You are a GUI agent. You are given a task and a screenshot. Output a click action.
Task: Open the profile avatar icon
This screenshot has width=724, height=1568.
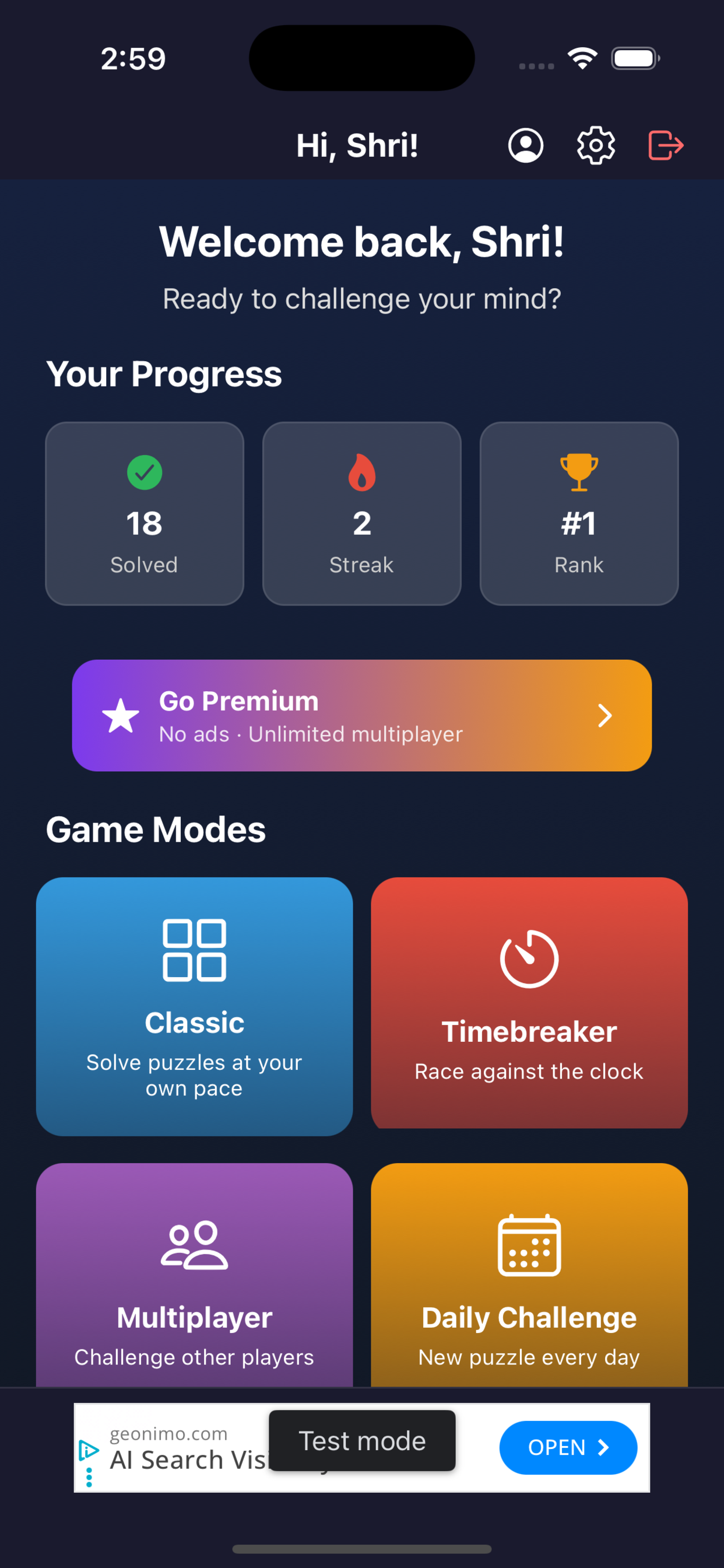(525, 145)
